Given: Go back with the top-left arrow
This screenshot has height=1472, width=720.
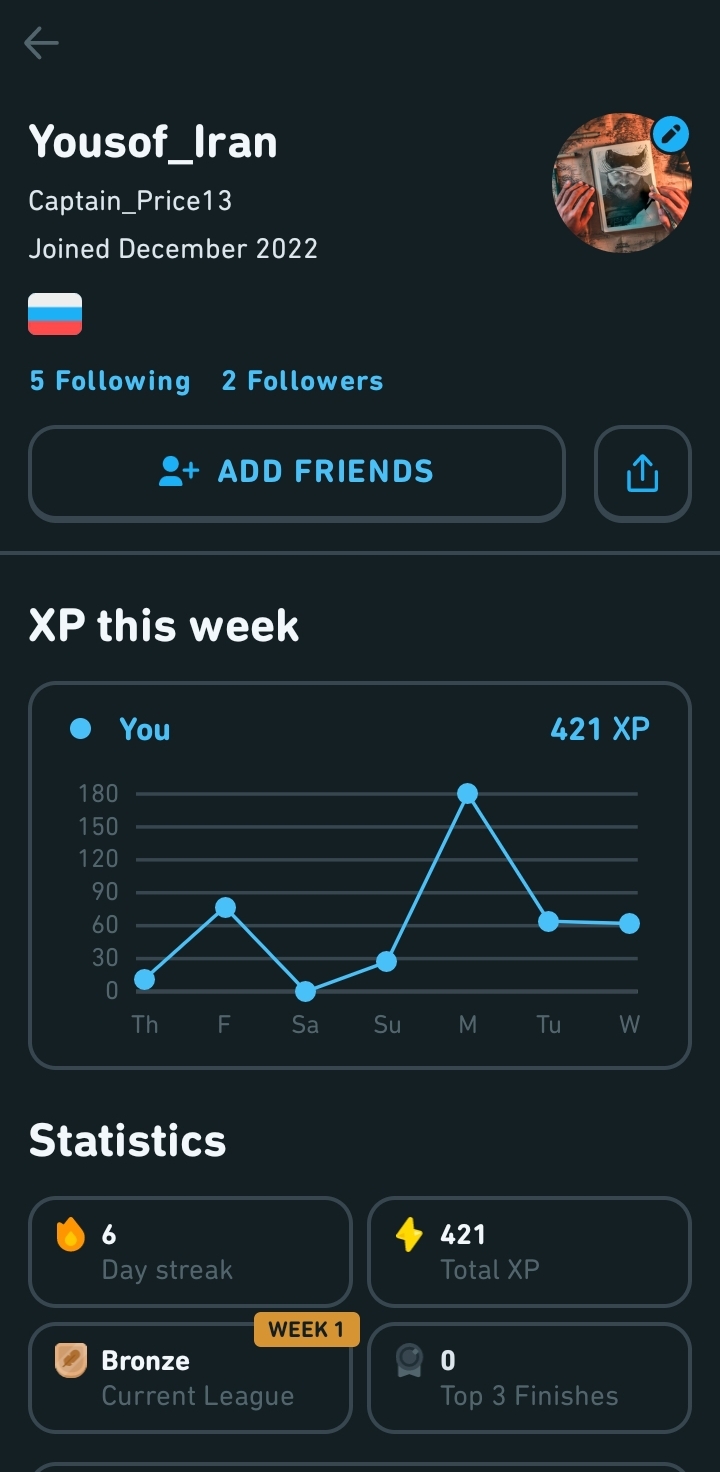Looking at the screenshot, I should tap(41, 43).
